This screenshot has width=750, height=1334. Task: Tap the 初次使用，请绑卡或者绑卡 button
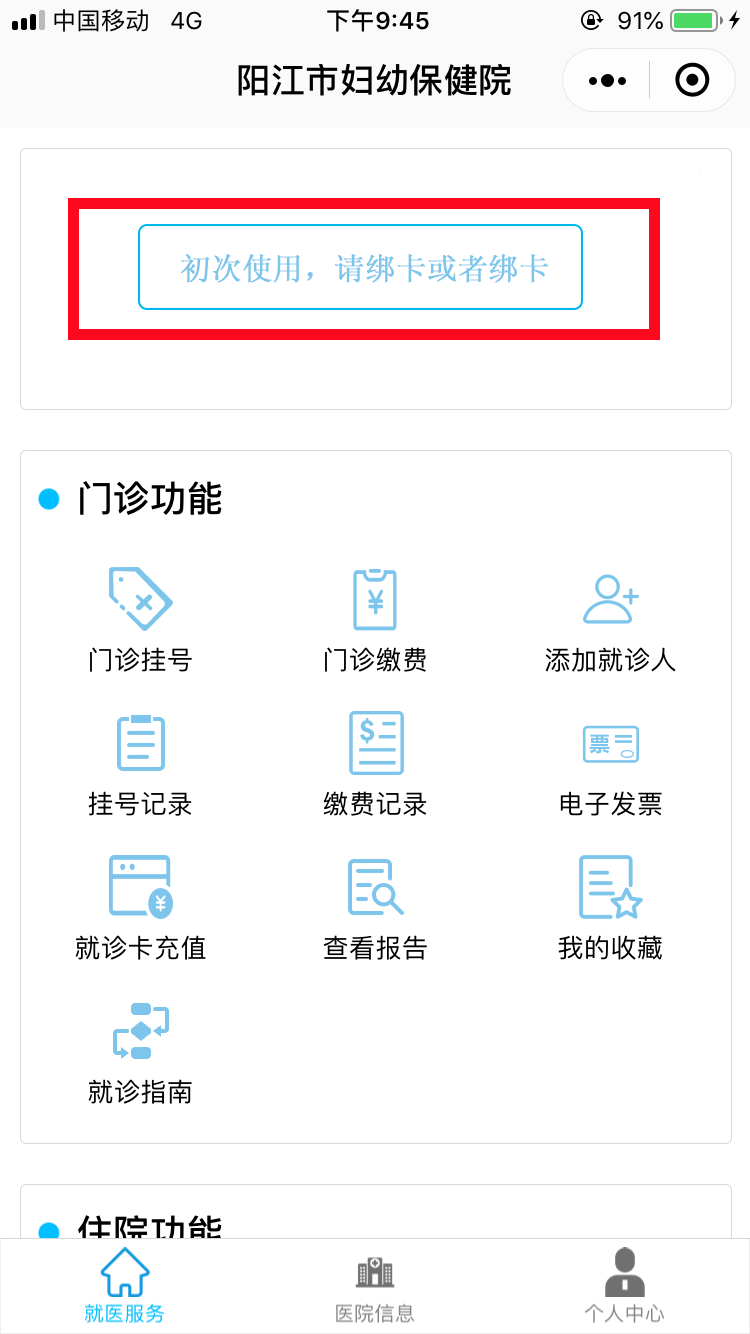point(360,267)
